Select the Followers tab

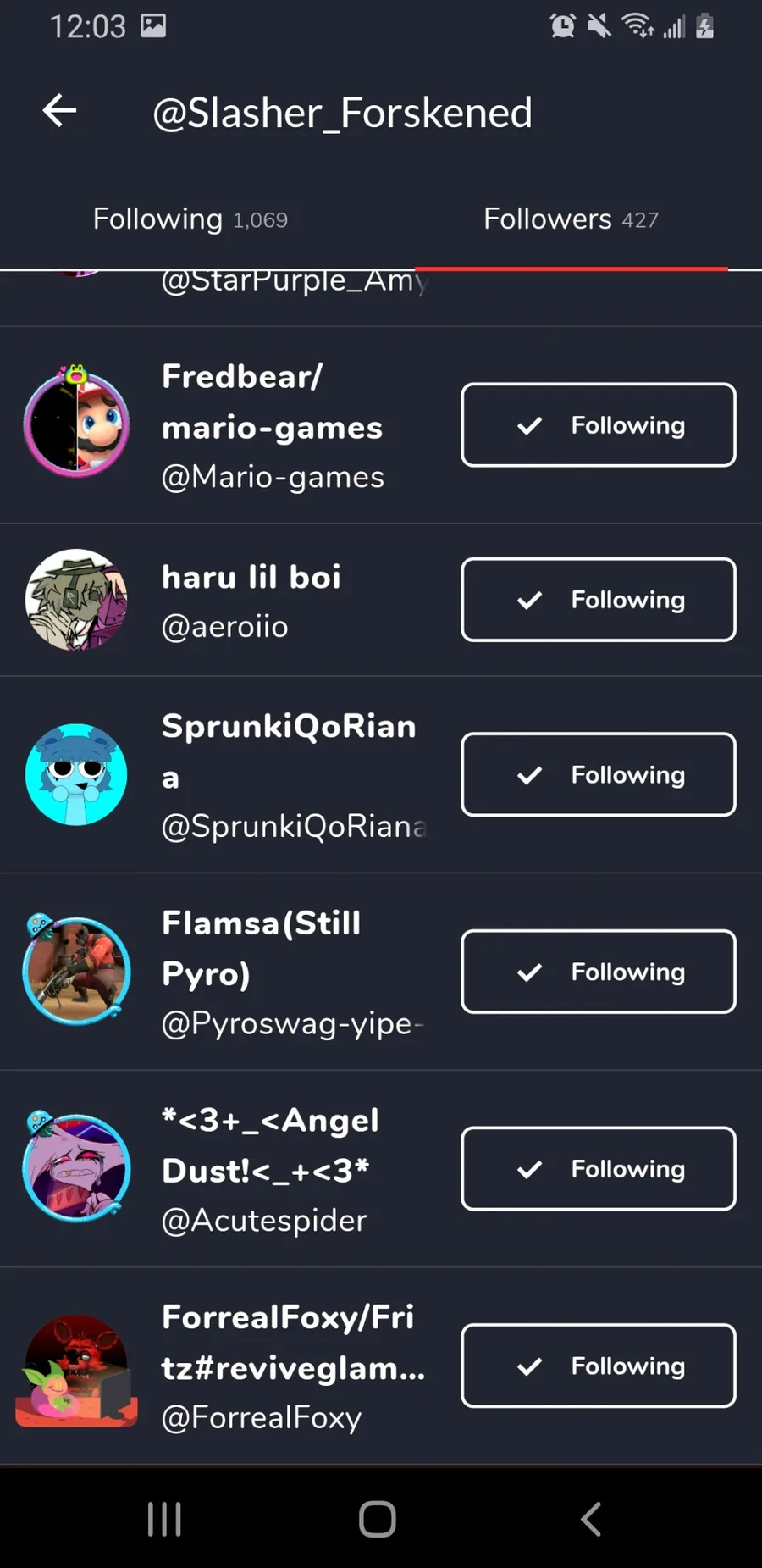click(x=571, y=219)
